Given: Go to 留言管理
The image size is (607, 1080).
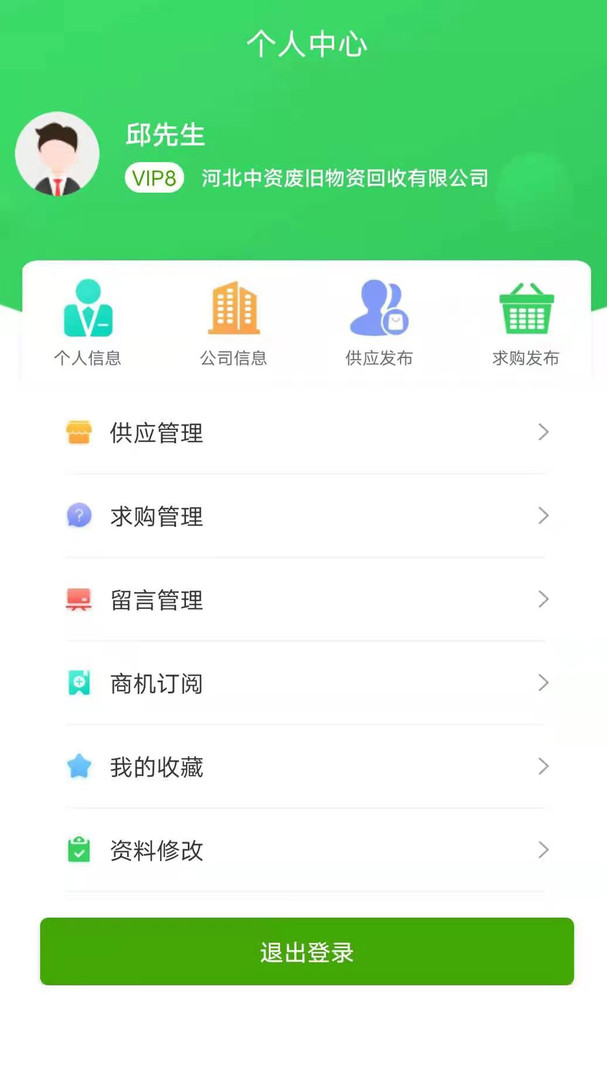Looking at the screenshot, I should click(x=305, y=600).
